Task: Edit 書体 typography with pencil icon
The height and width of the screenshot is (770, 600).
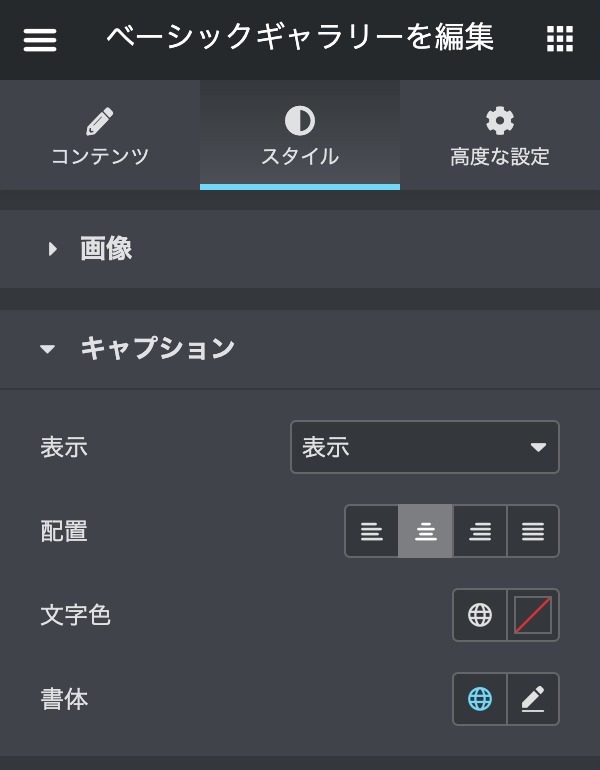Action: click(533, 699)
